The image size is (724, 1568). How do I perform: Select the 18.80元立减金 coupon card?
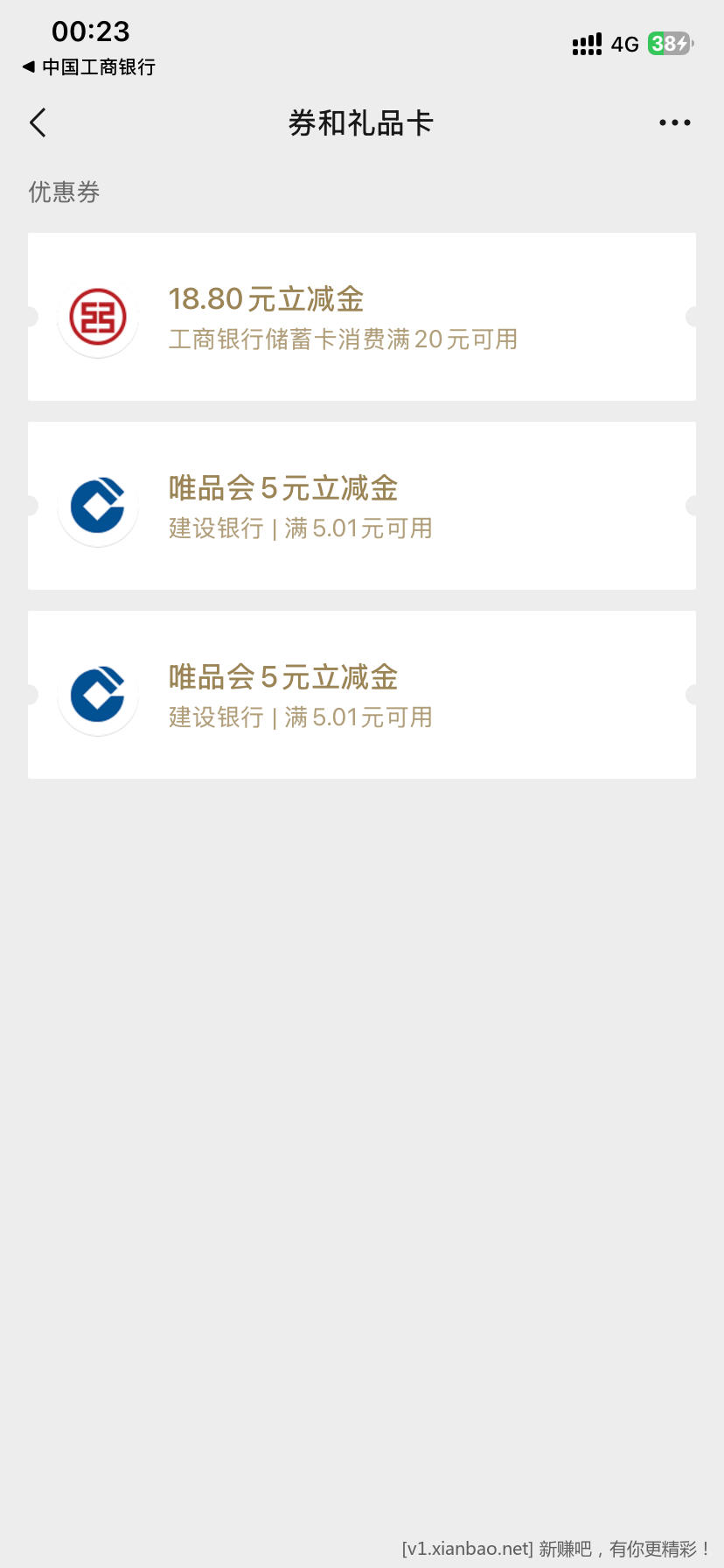click(362, 317)
